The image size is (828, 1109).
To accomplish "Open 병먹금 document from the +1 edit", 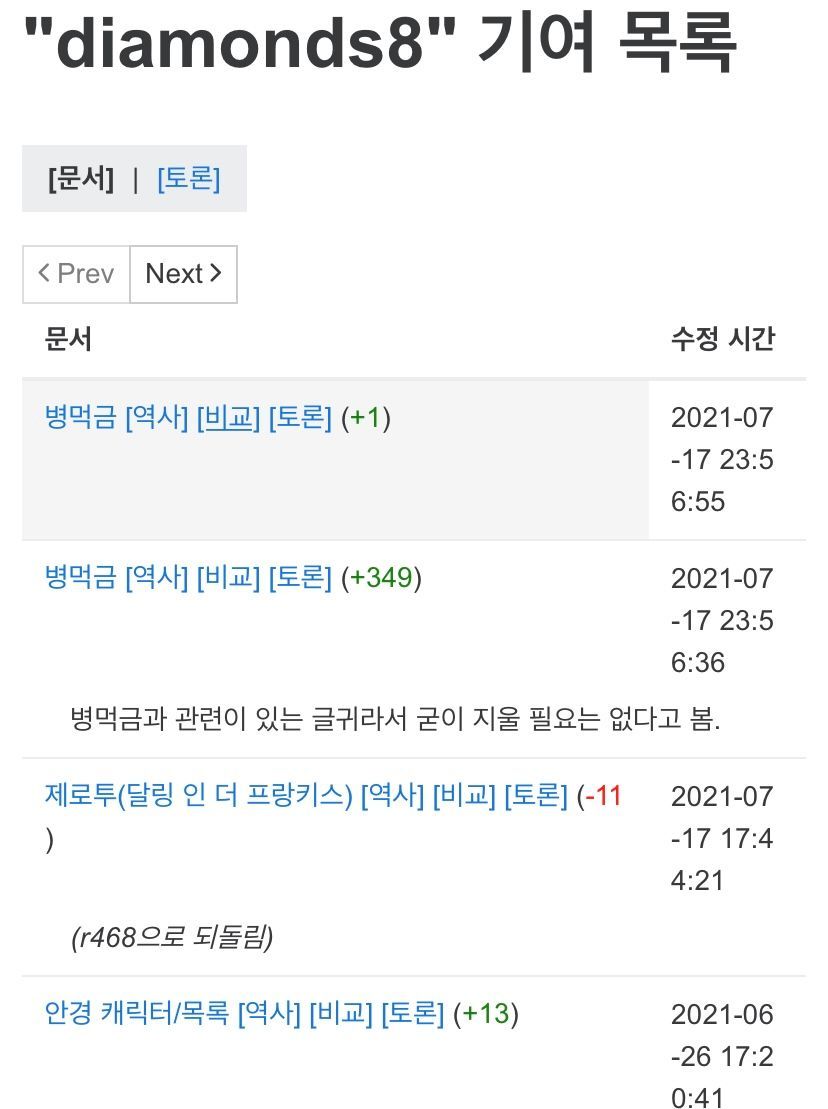I will pyautogui.click(x=80, y=417).
